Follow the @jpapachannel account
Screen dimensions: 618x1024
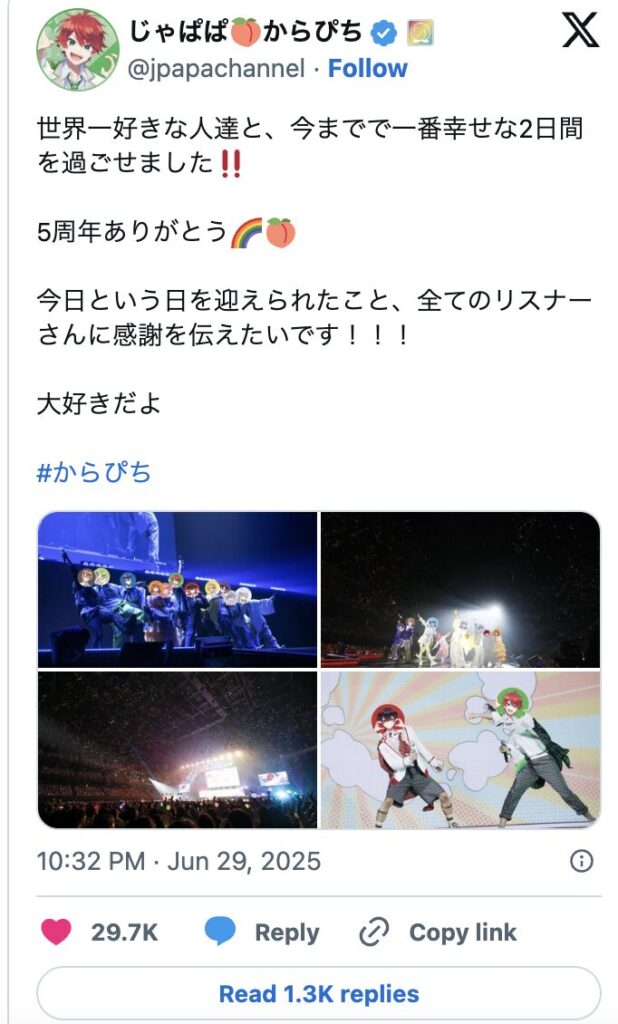[367, 69]
